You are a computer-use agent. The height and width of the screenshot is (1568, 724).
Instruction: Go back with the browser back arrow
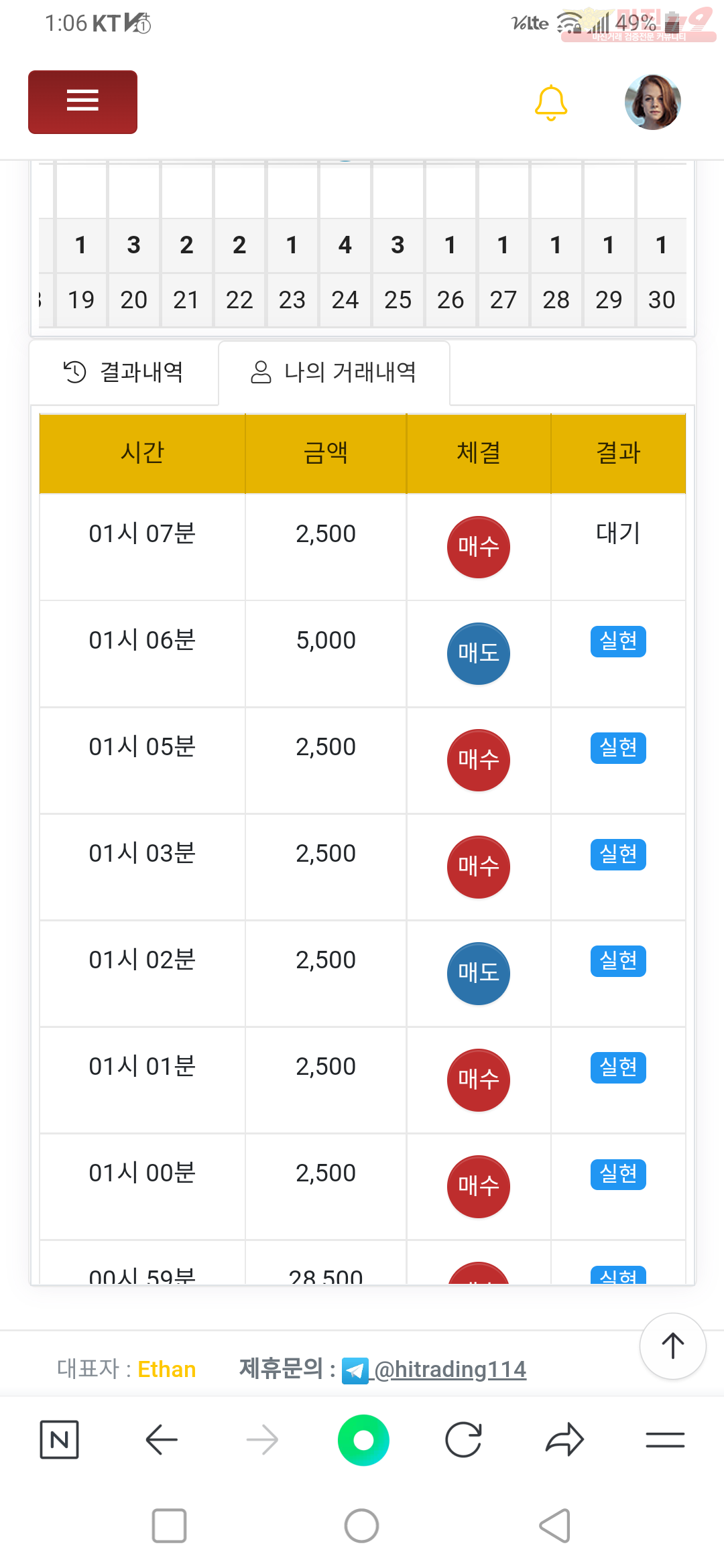tap(162, 1439)
